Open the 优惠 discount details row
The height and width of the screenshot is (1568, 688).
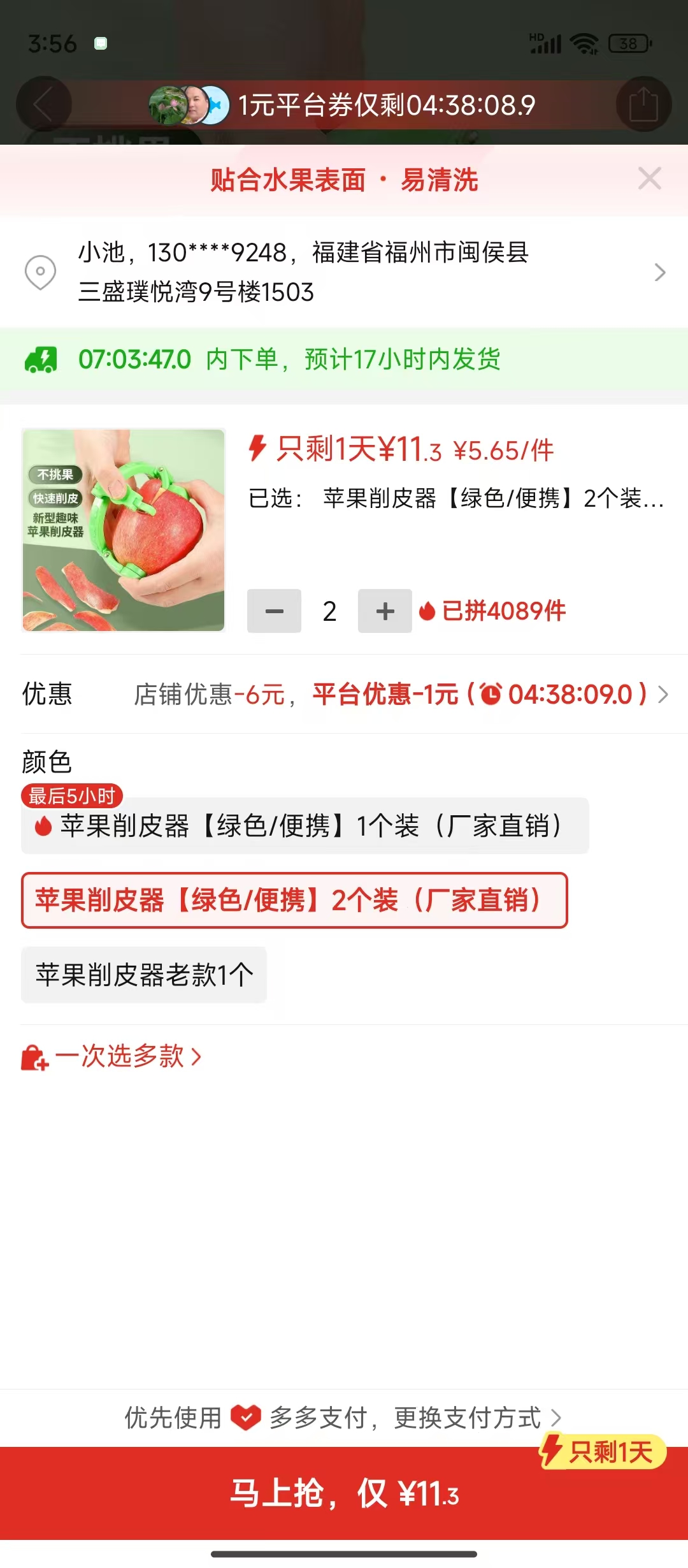point(344,694)
